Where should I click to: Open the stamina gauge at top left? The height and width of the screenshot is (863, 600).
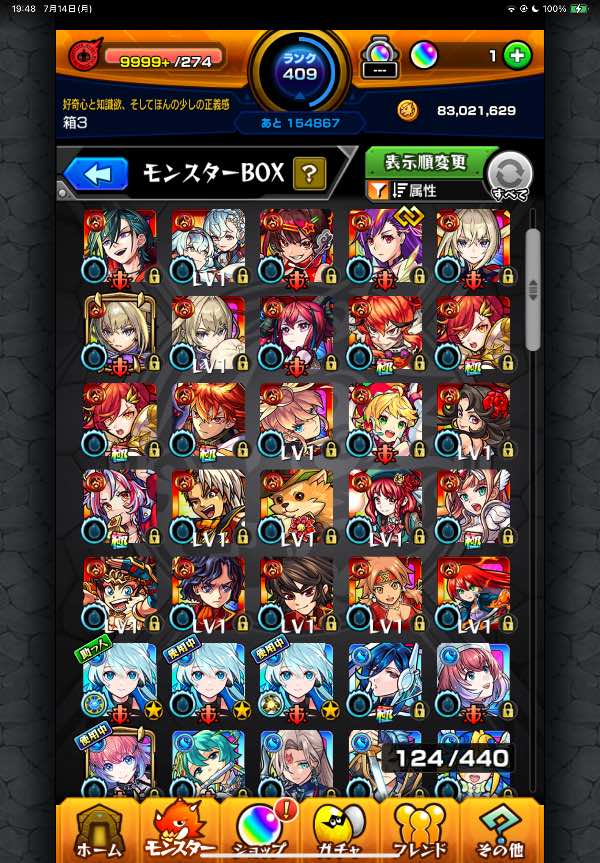150,59
